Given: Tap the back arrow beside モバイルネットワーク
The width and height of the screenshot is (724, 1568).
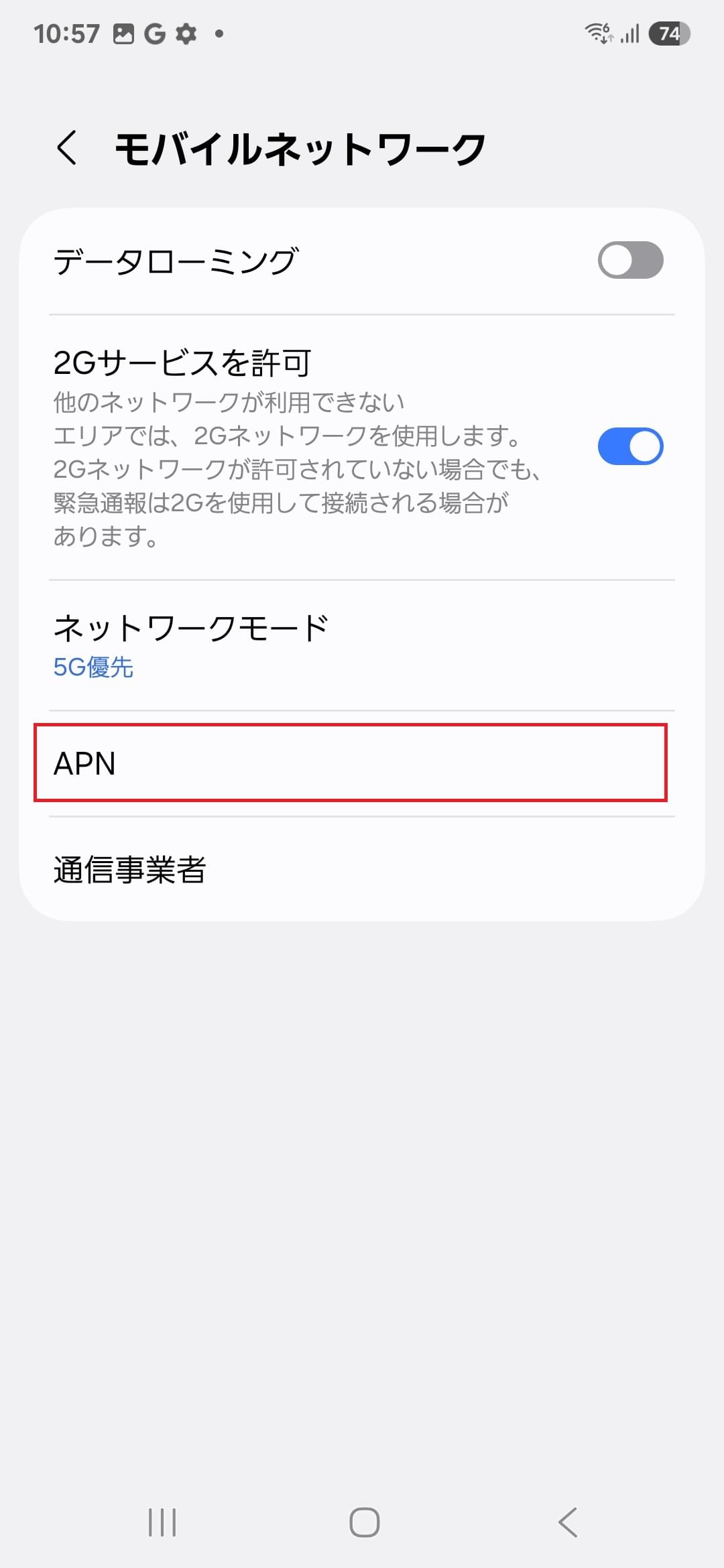Looking at the screenshot, I should [x=67, y=147].
